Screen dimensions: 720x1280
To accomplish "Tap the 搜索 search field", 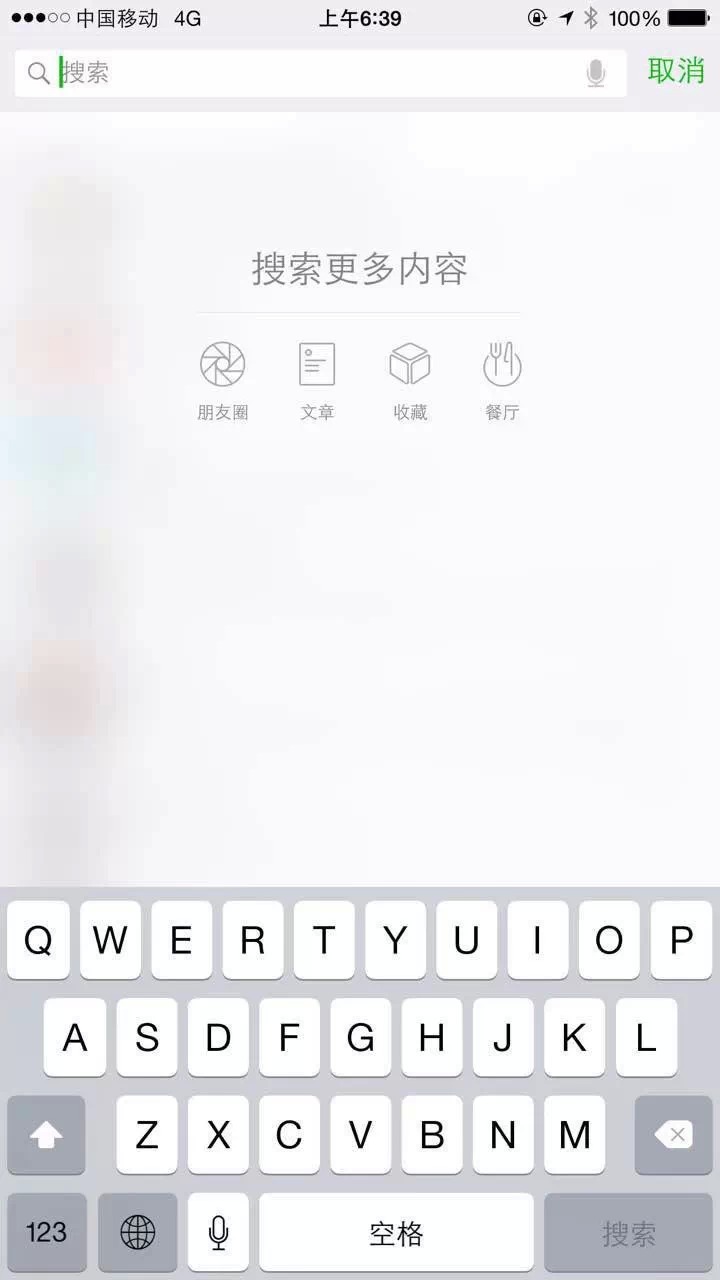I will (320, 73).
